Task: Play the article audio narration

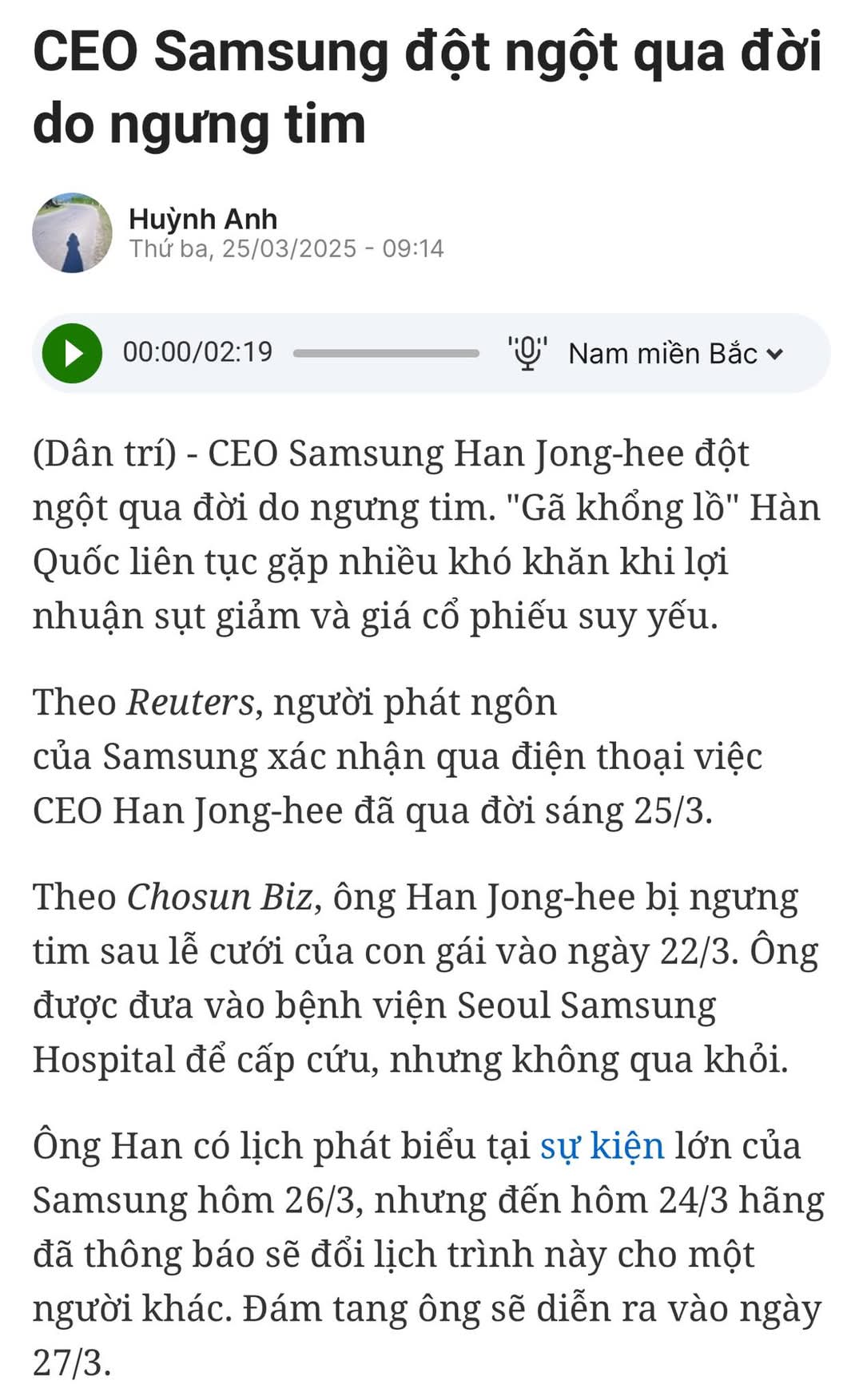Action: tap(72, 353)
